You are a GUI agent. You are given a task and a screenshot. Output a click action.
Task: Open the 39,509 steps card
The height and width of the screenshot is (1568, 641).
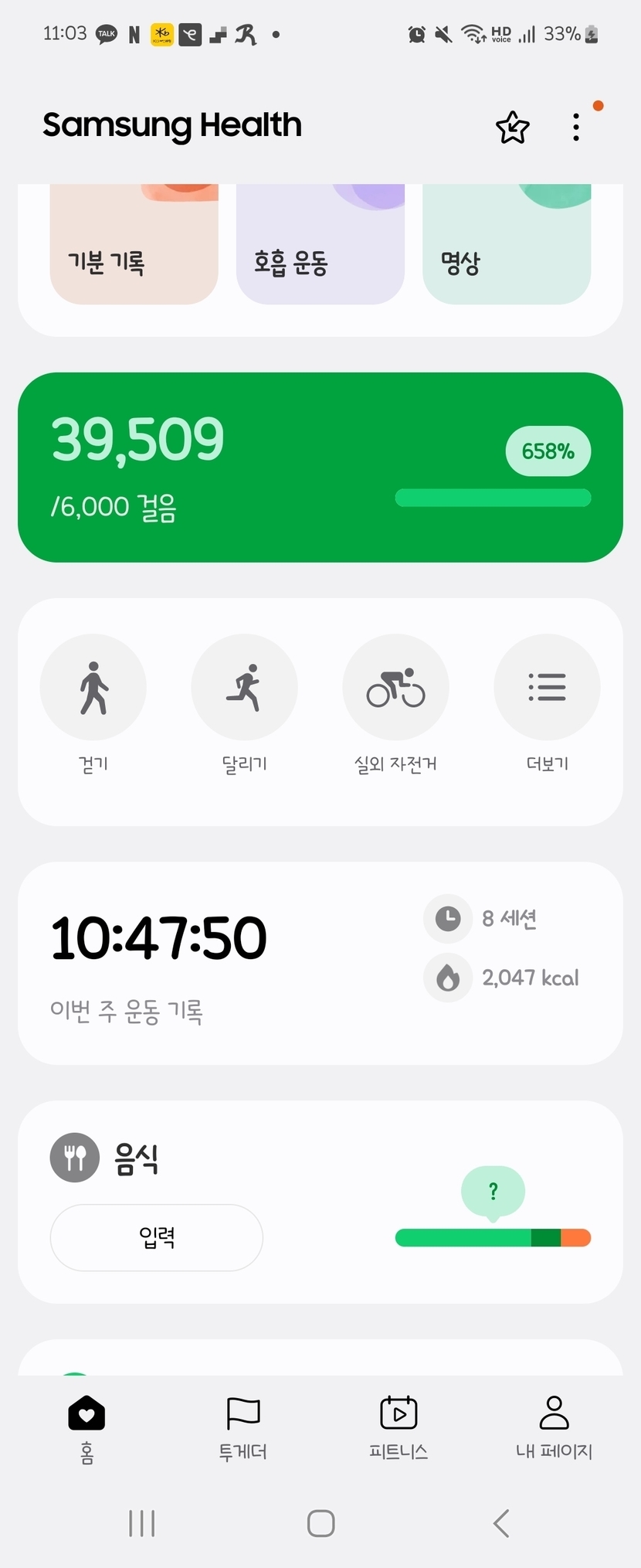(x=320, y=468)
